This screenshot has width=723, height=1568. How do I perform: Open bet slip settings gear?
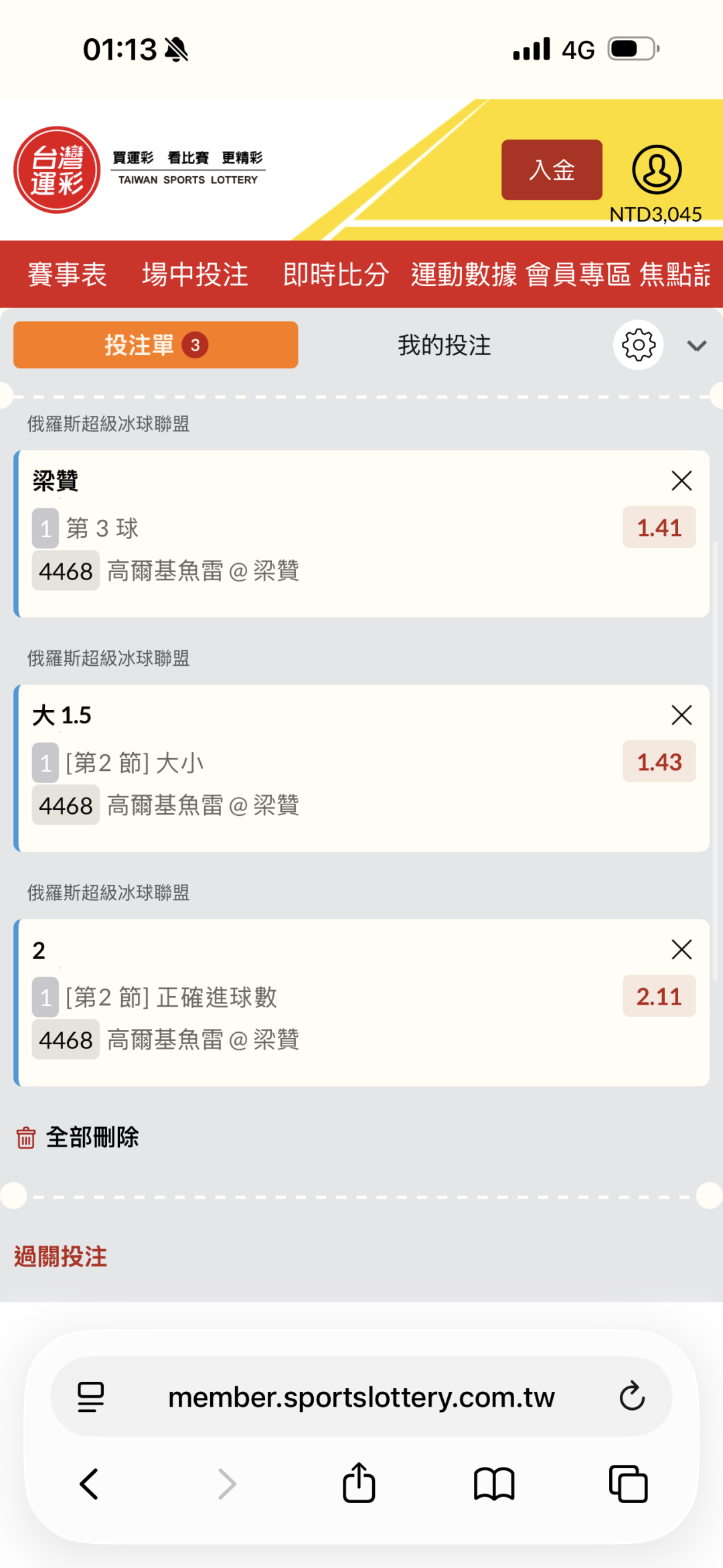[x=638, y=345]
